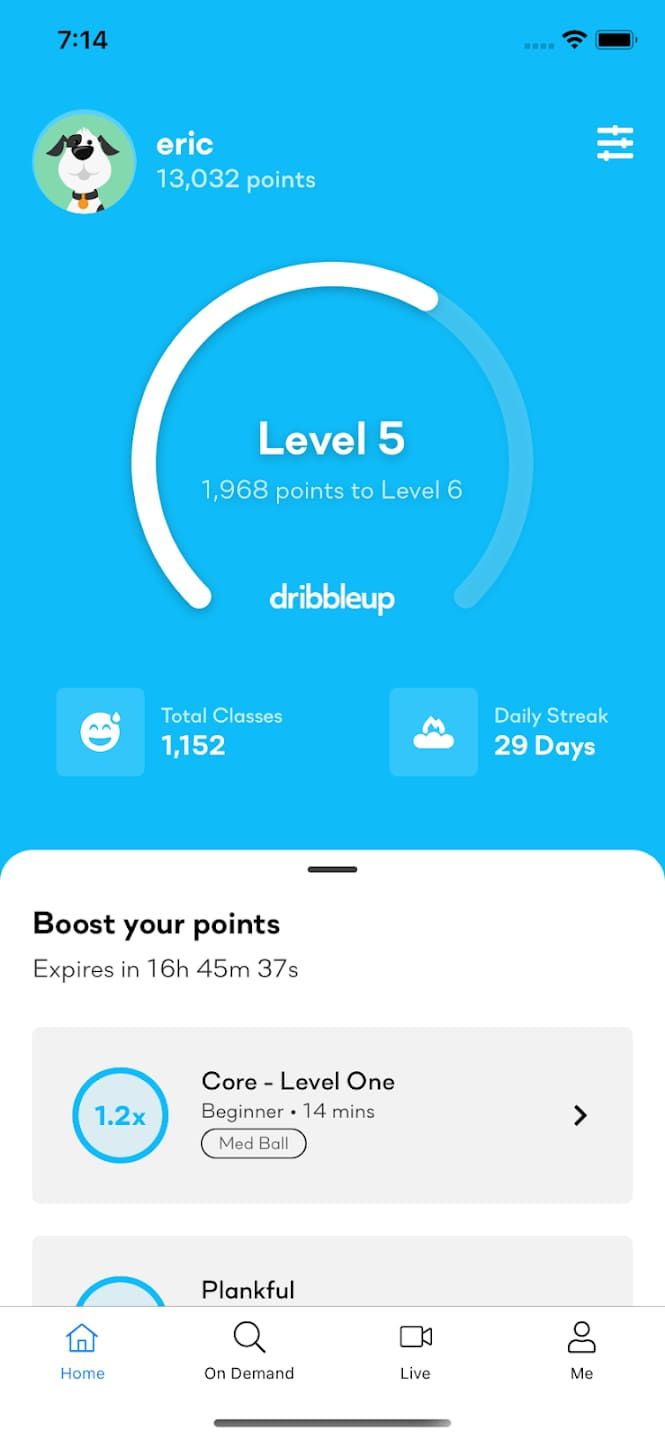Open the settings sliders icon
The height and width of the screenshot is (1440, 665).
[615, 144]
